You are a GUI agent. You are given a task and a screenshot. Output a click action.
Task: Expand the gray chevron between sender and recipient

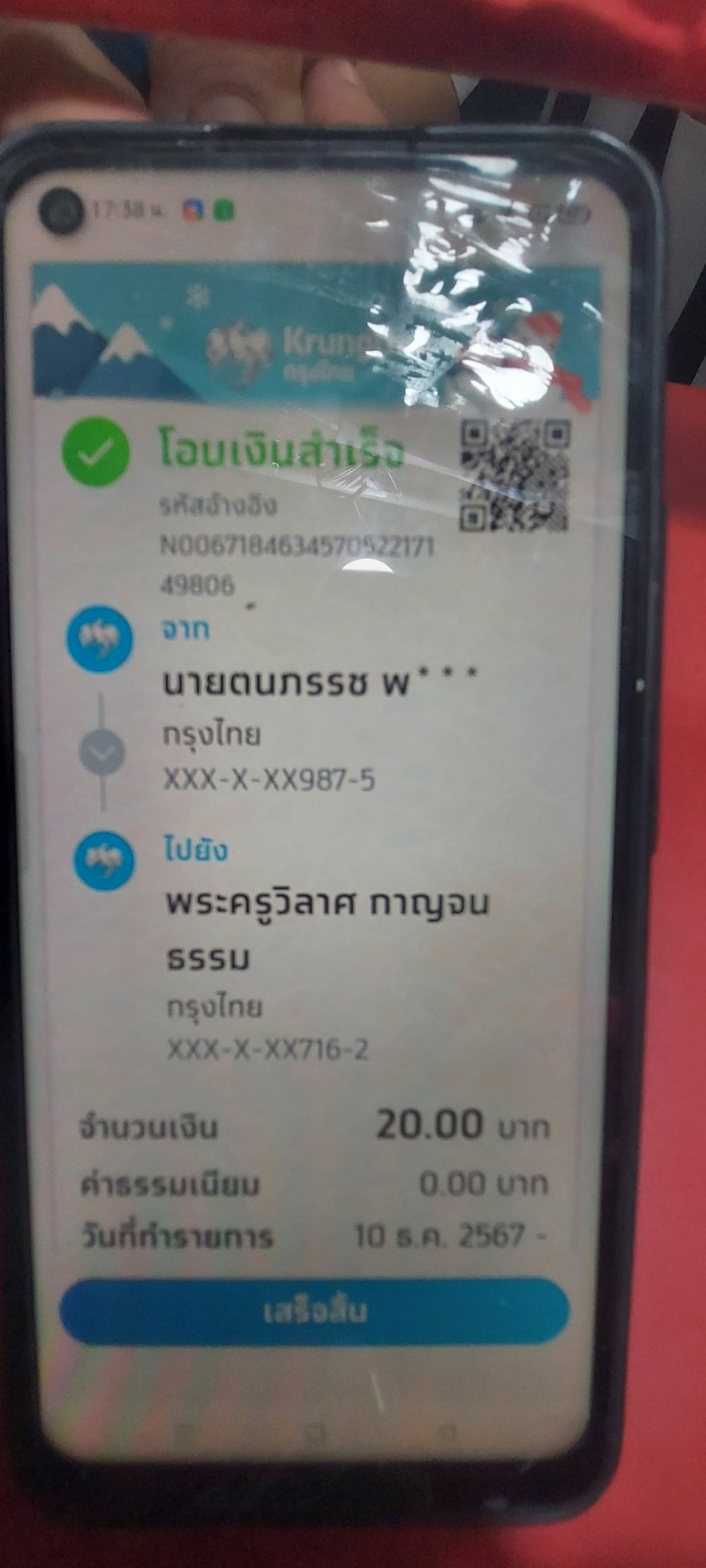[102, 753]
